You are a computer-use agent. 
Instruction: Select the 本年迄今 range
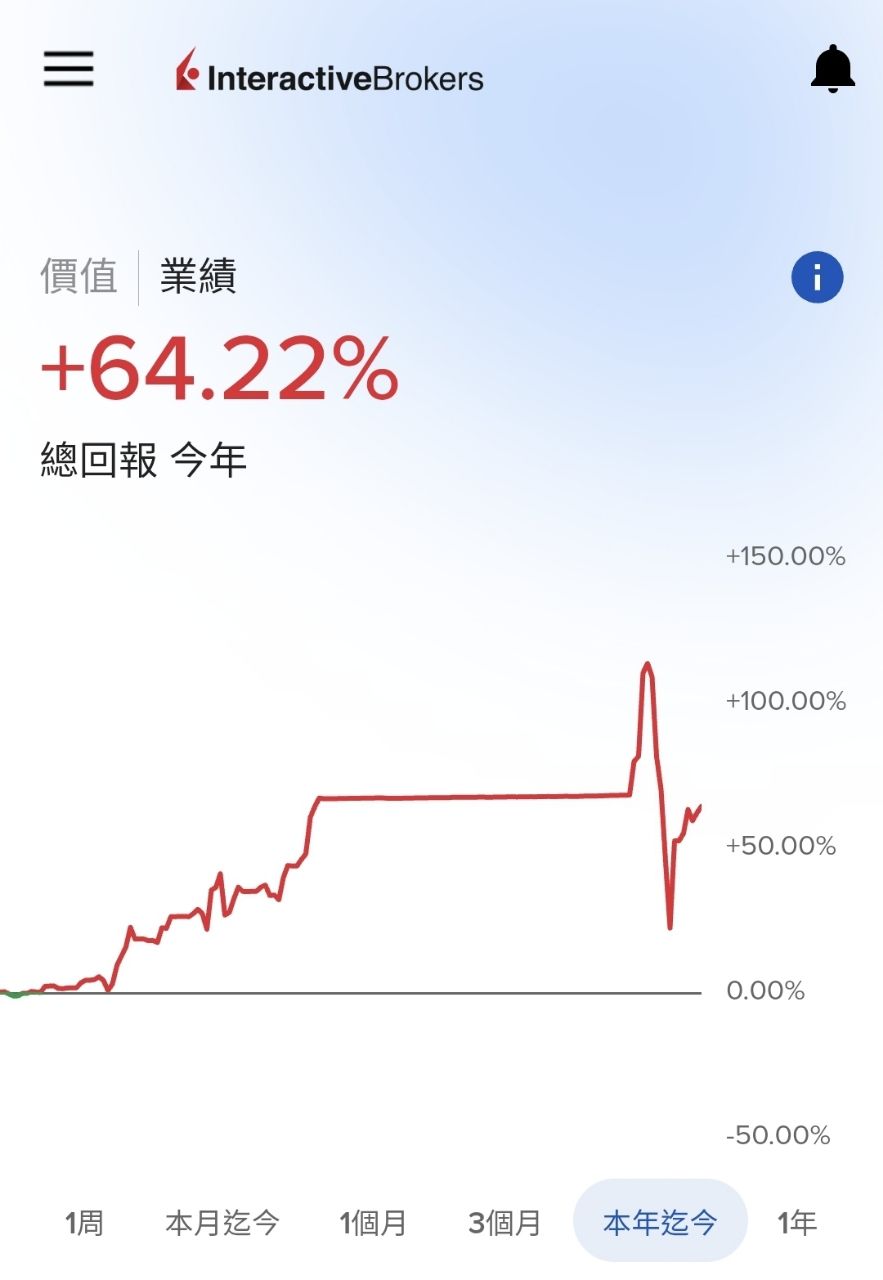(660, 1221)
